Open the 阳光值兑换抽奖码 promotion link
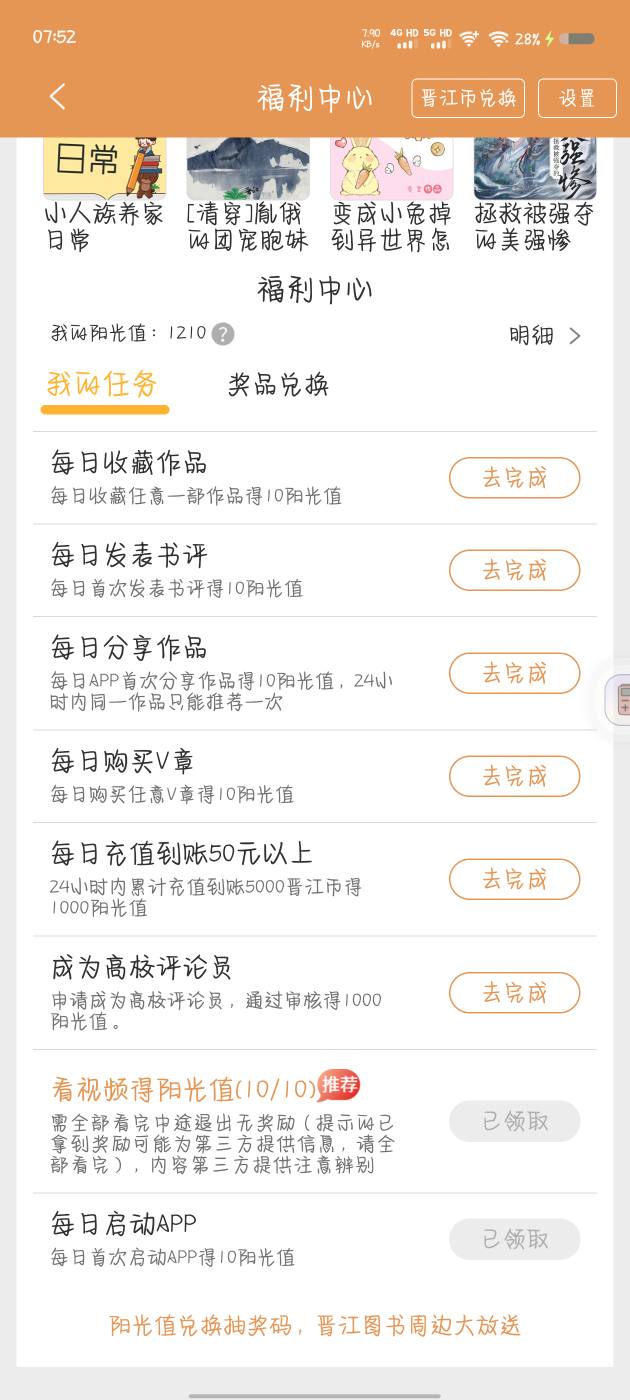630x1400 pixels. coord(315,1326)
